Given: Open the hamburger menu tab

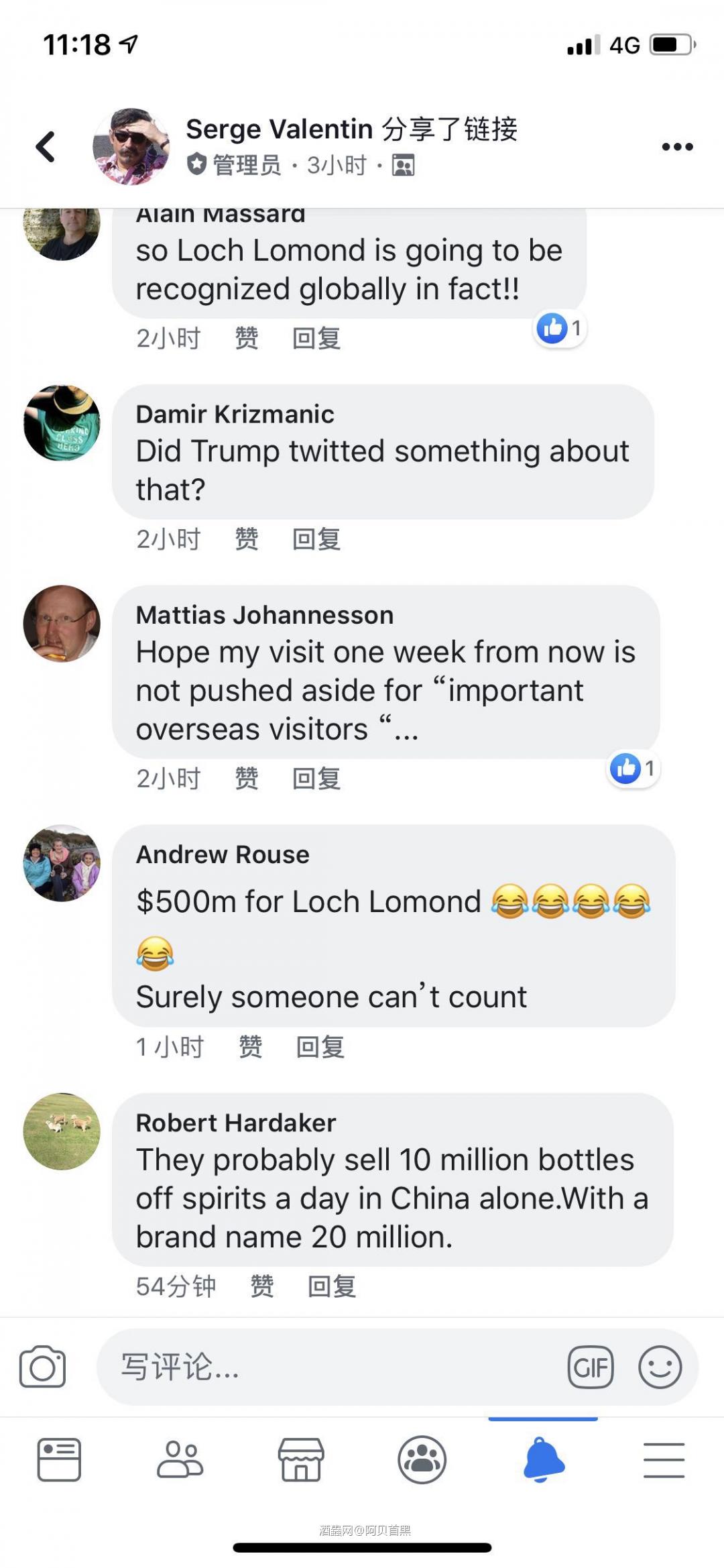Looking at the screenshot, I should tap(664, 1459).
